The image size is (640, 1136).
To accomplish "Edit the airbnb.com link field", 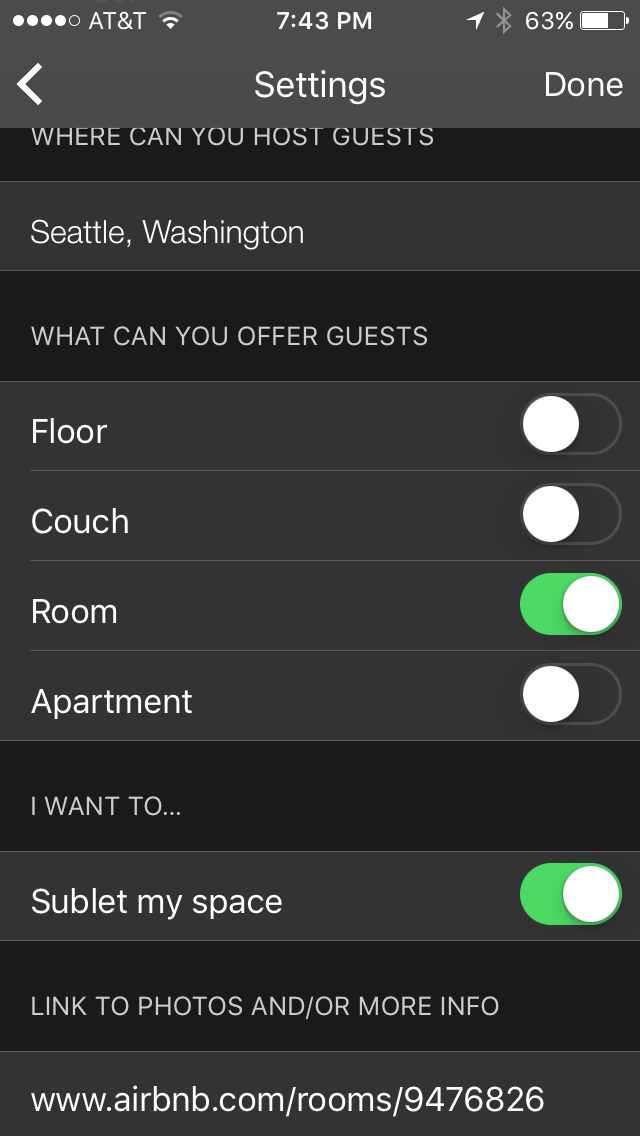I will (x=320, y=1094).
